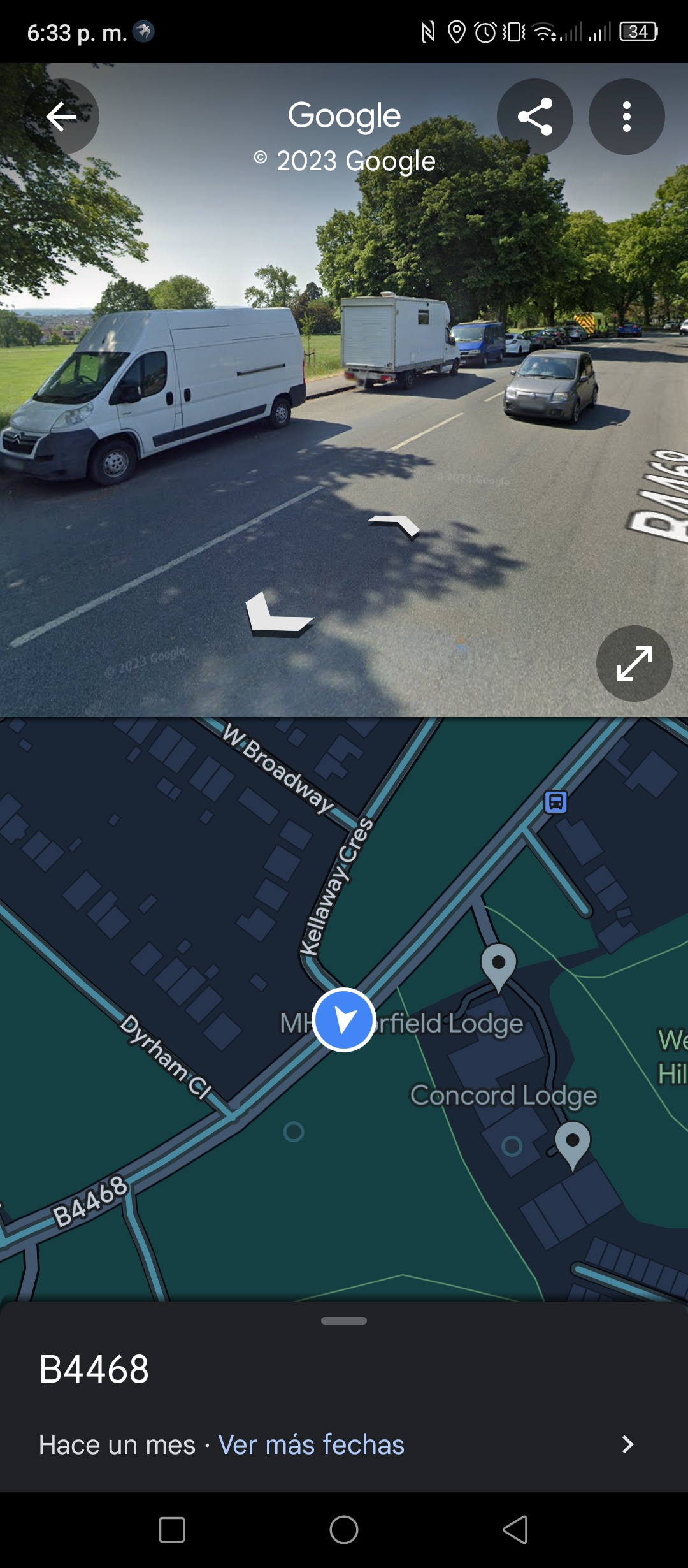Open the three-dot overflow menu
688x1568 pixels.
click(627, 117)
